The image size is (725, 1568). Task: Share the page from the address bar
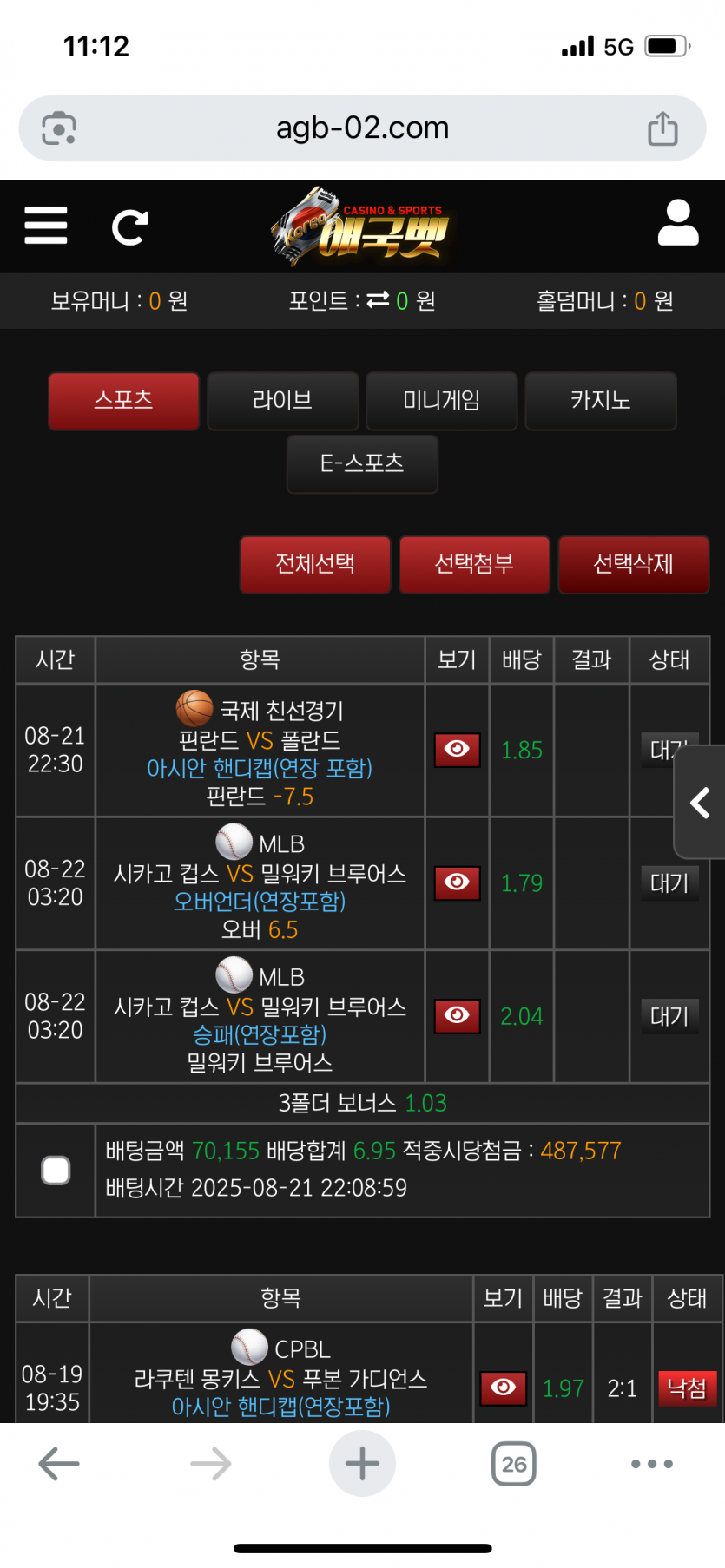point(662,128)
